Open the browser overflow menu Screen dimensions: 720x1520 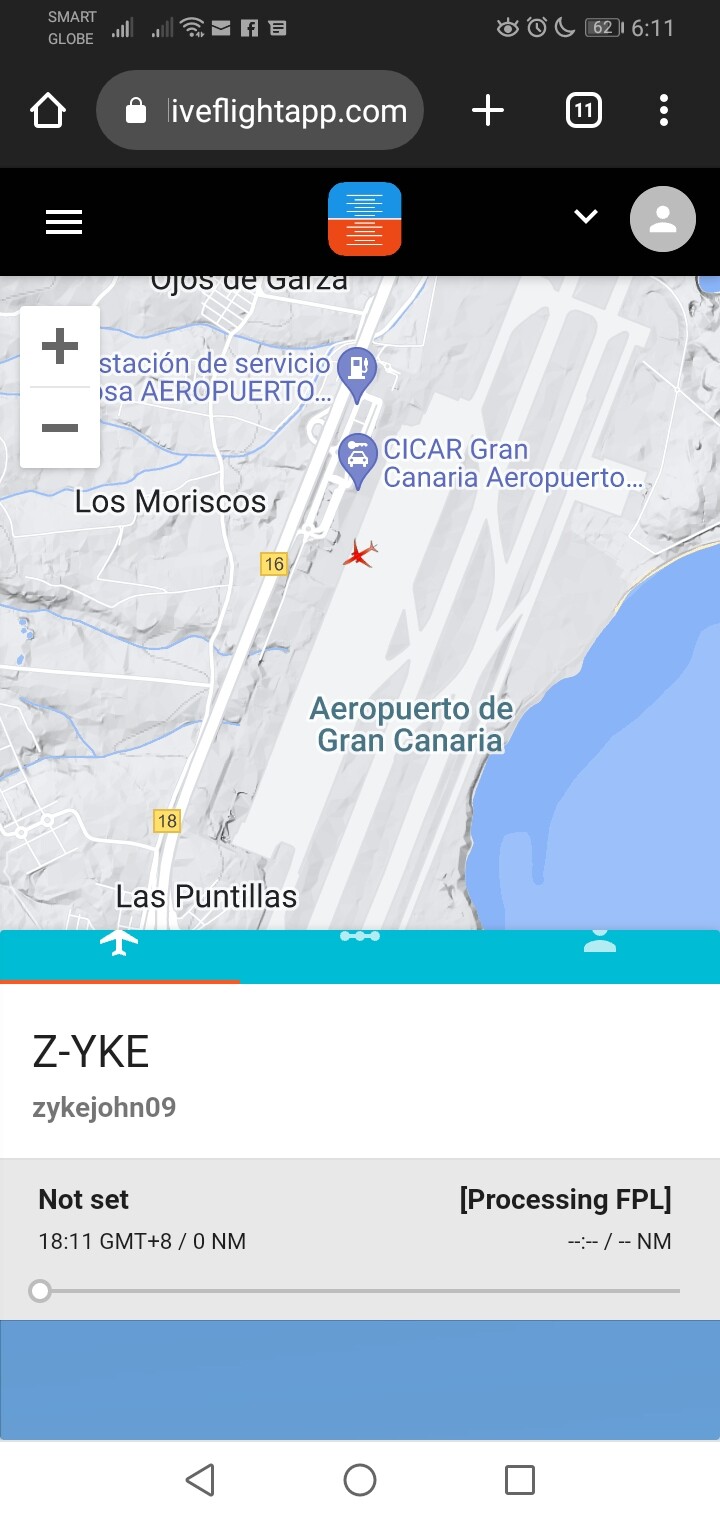coord(663,110)
